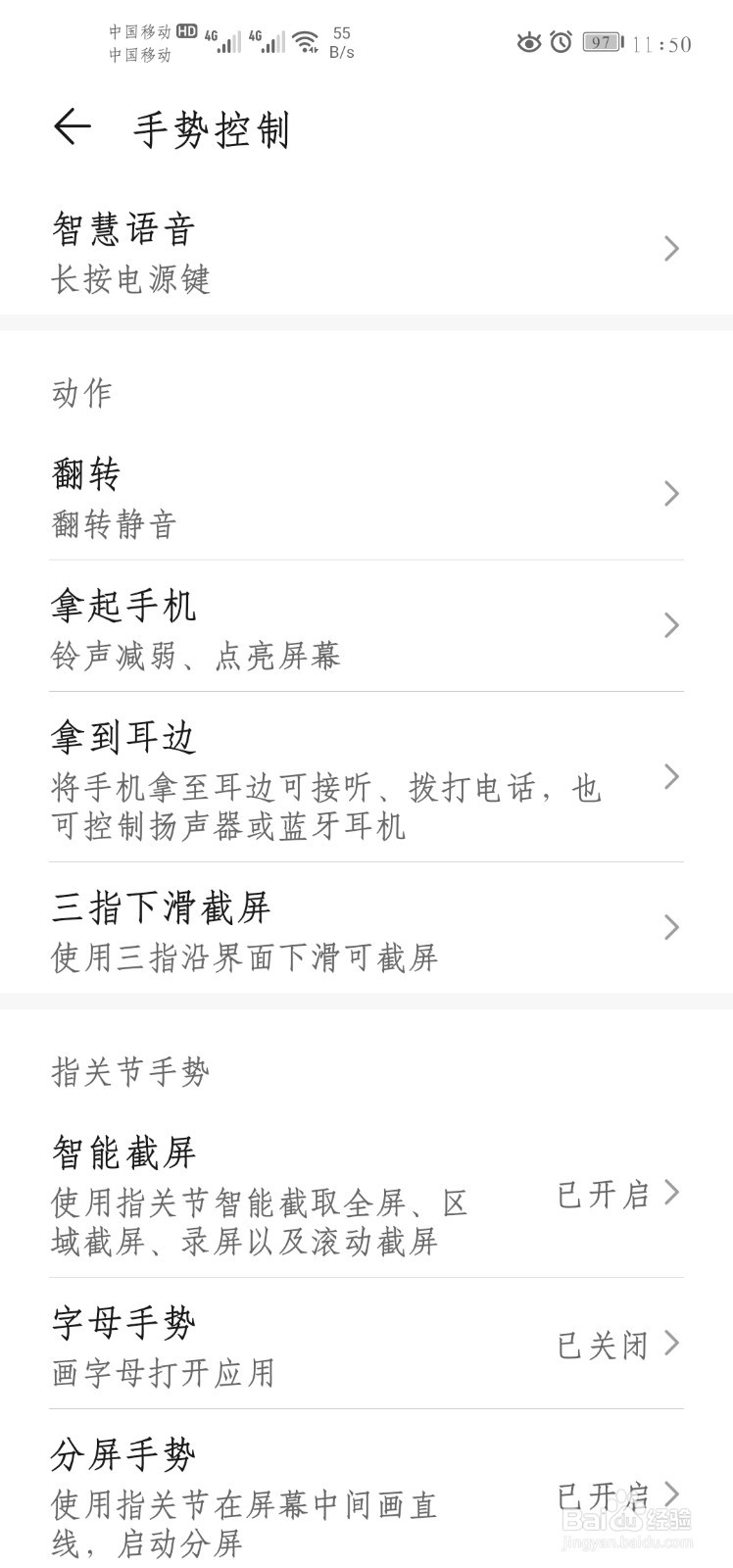Click the clock showing 11:50

click(662, 44)
